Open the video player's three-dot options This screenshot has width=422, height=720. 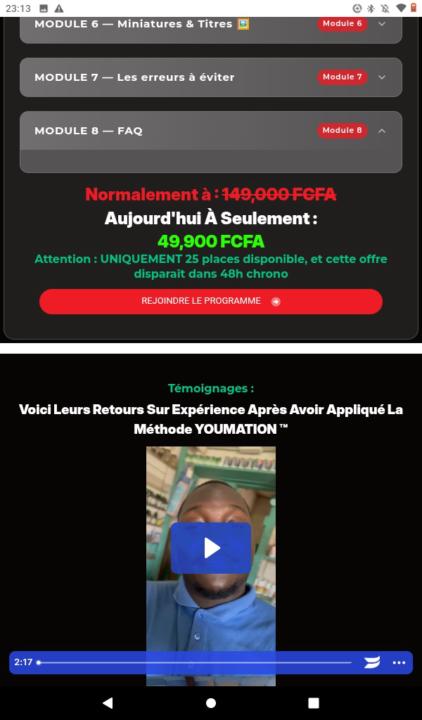(x=399, y=663)
